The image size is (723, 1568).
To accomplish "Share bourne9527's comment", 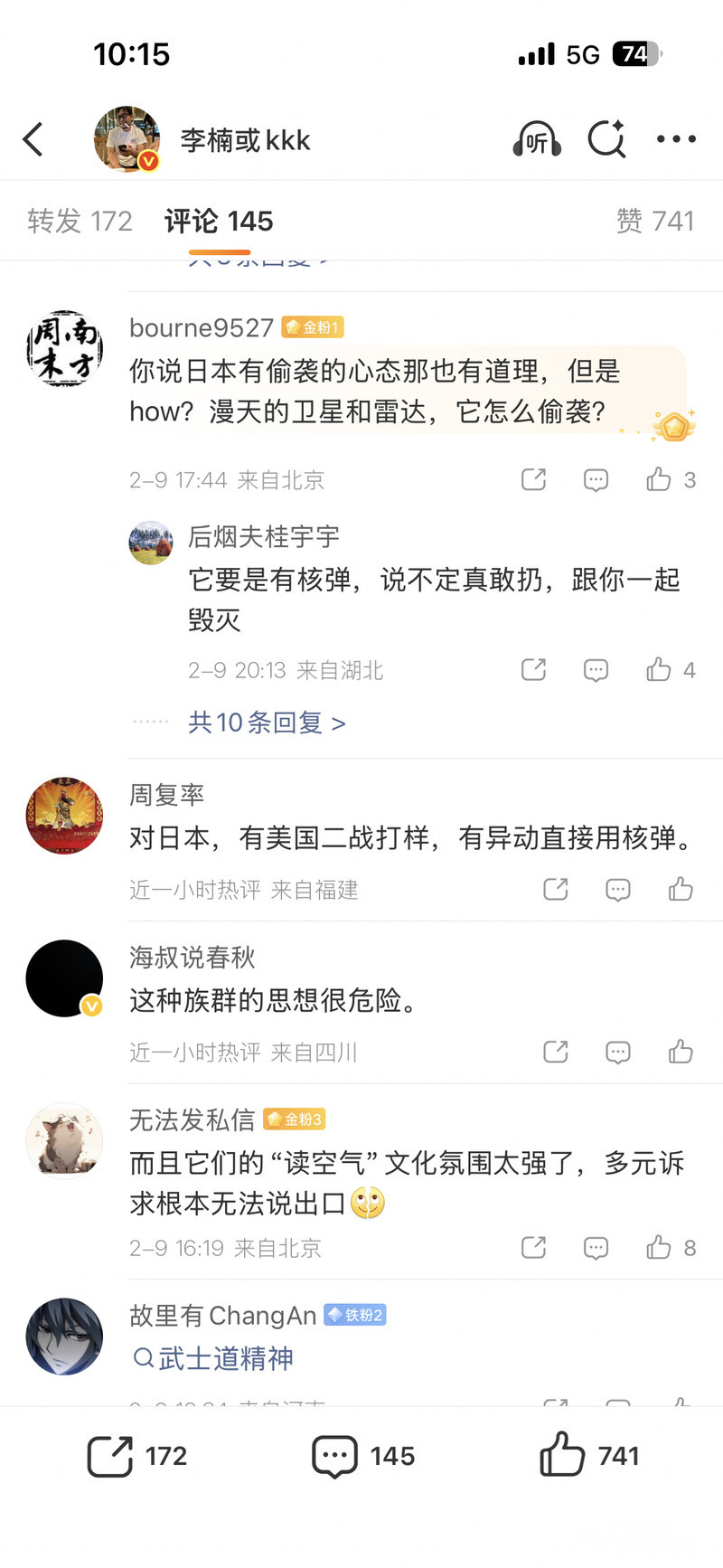I will pos(534,479).
